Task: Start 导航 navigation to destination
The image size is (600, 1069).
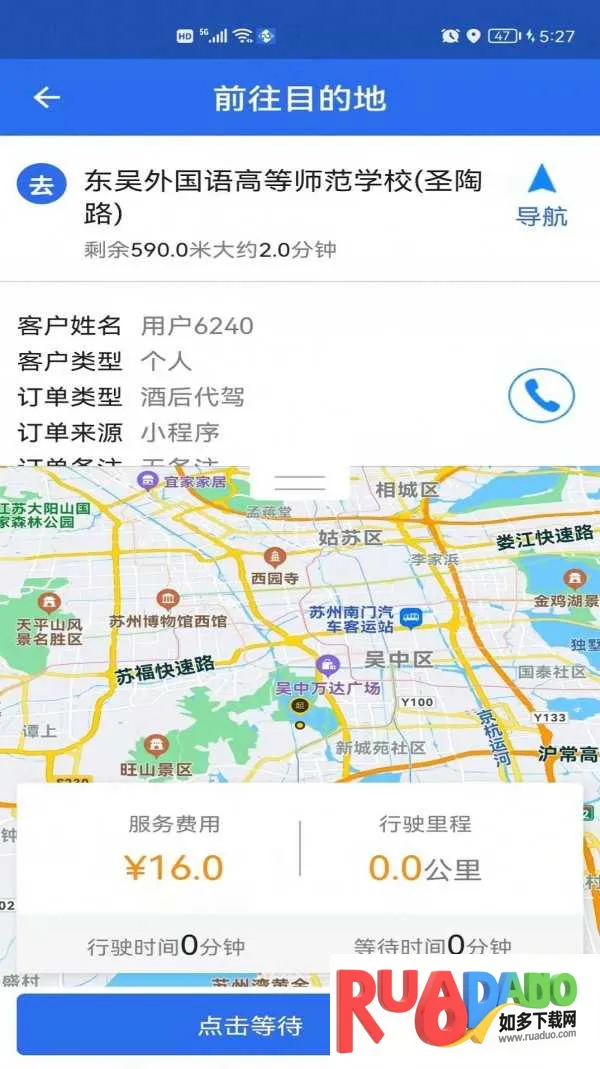Action: [x=541, y=195]
